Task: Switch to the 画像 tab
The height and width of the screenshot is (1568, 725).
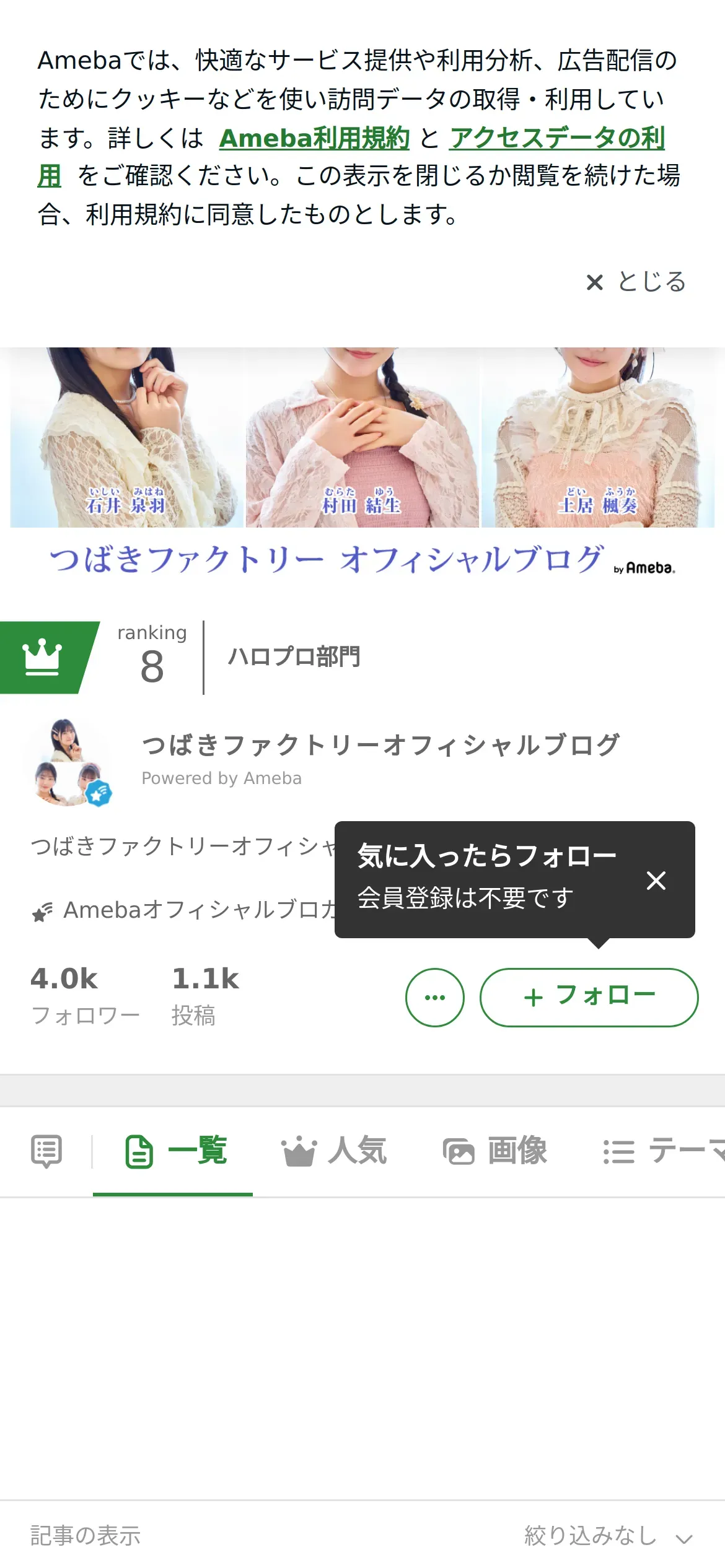Action: [496, 1152]
